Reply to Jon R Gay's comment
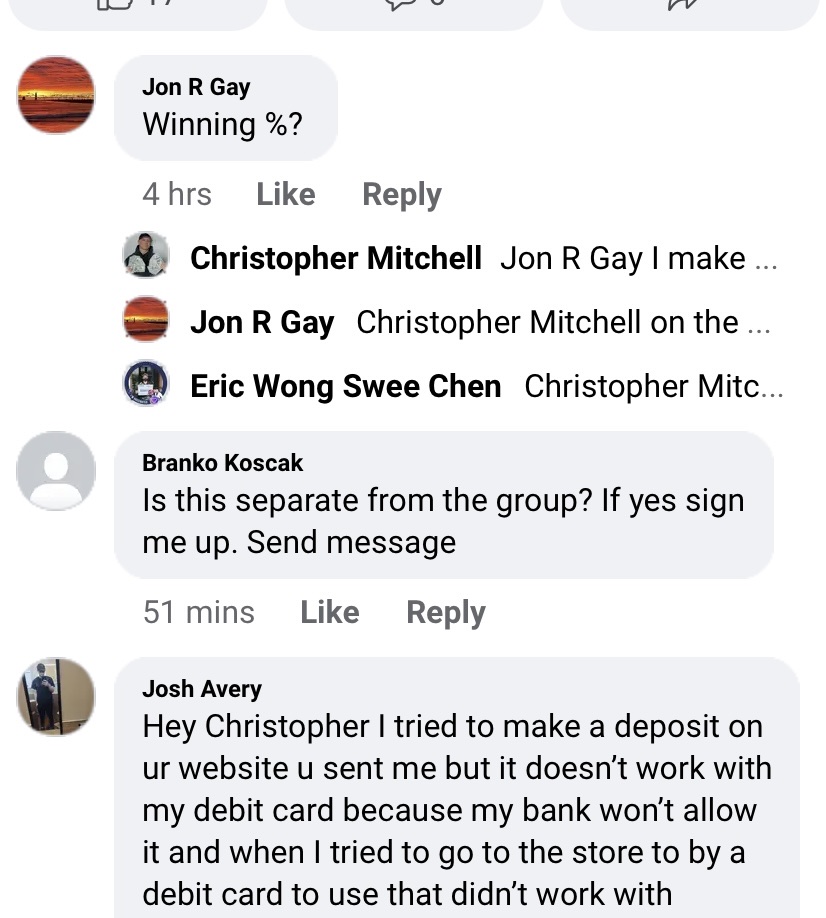This screenshot has height=918, width=826. coord(401,194)
